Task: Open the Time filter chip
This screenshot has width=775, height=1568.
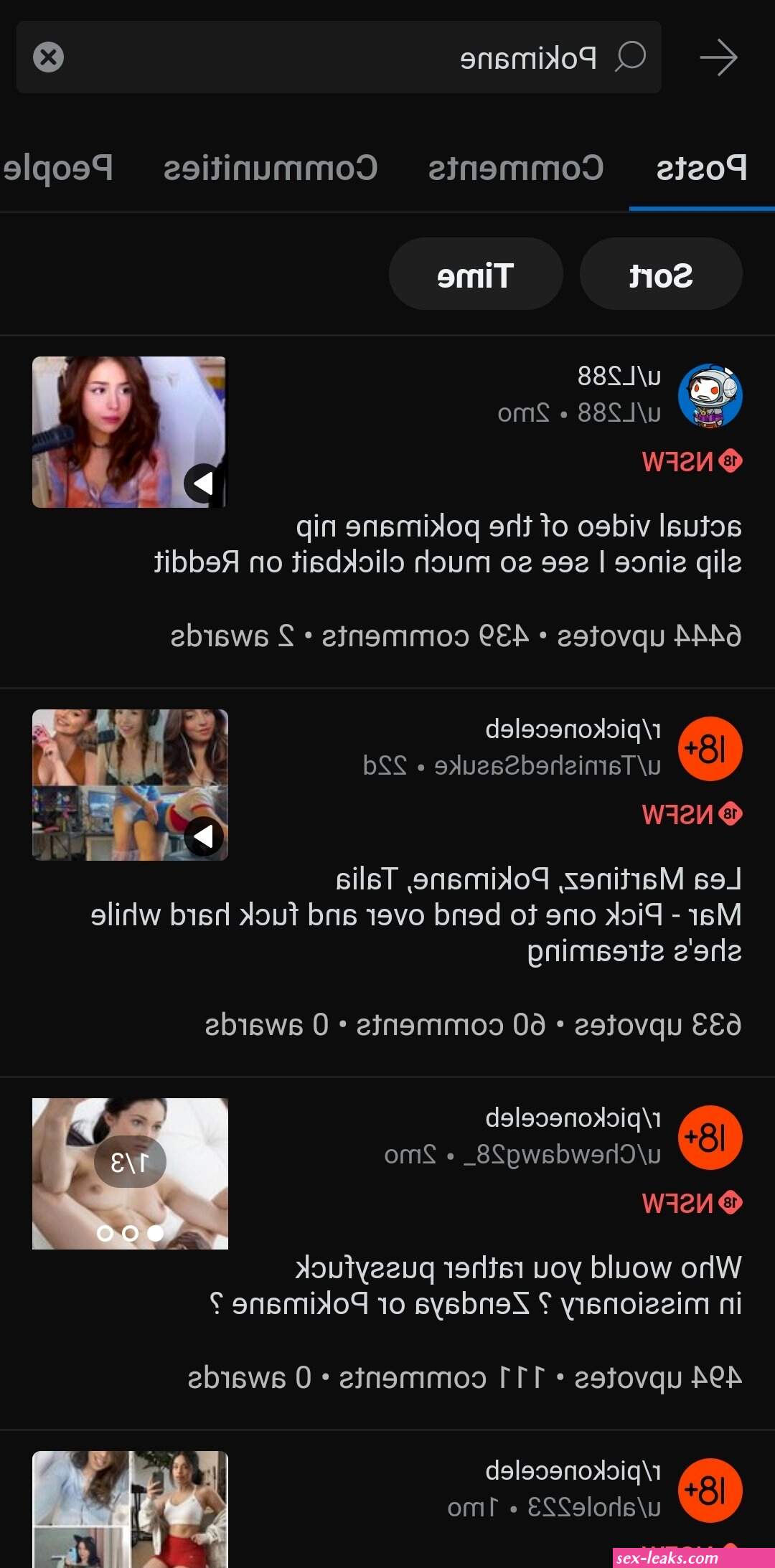Action: (x=476, y=274)
